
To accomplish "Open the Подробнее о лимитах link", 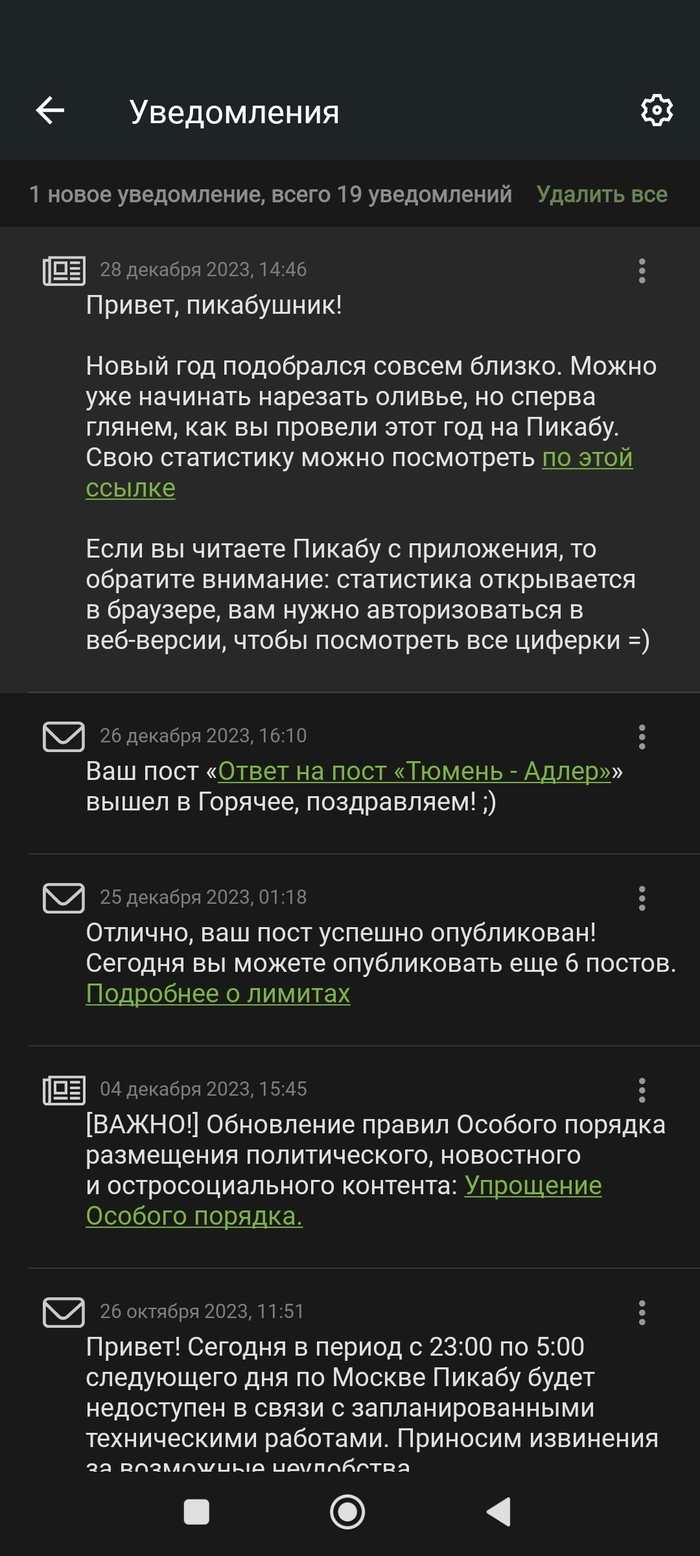I will 218,994.
